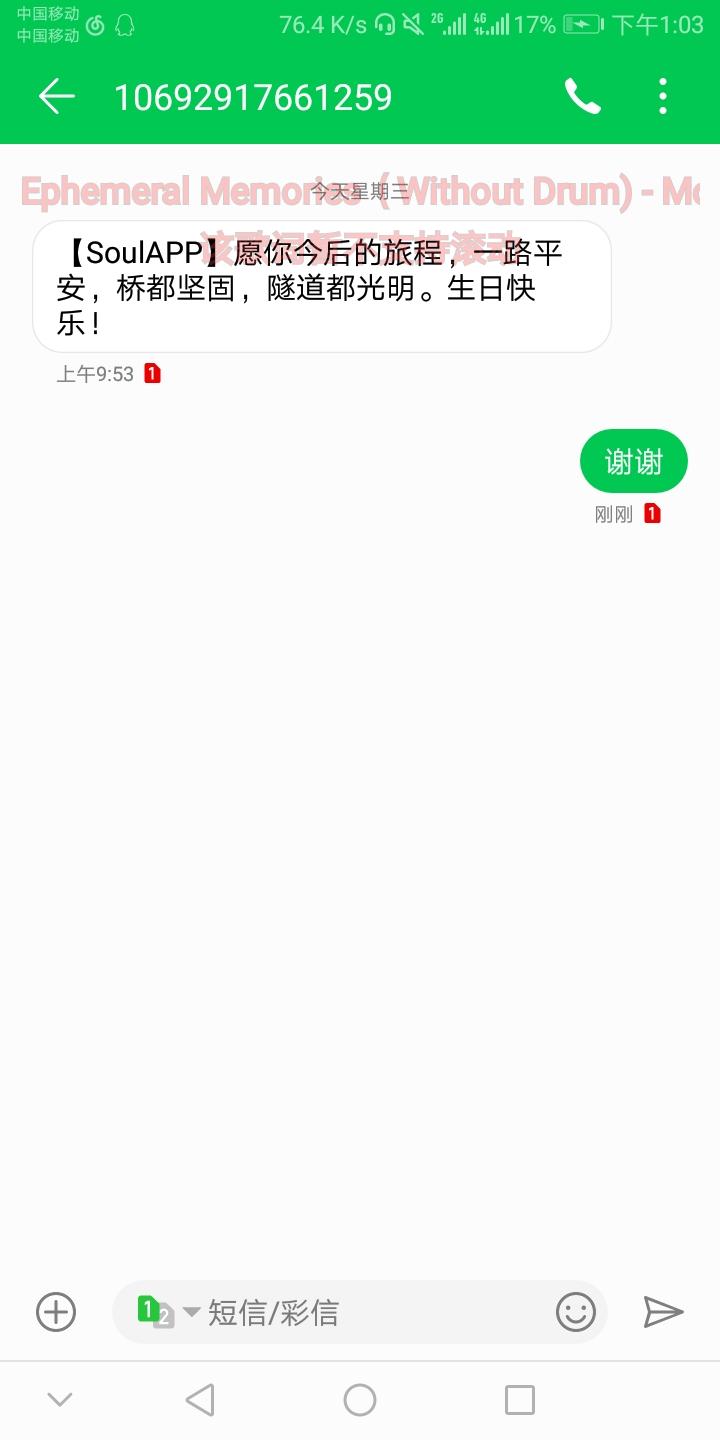Tap the attachment plus icon
Screen dimensions: 720x1440
(56, 1312)
